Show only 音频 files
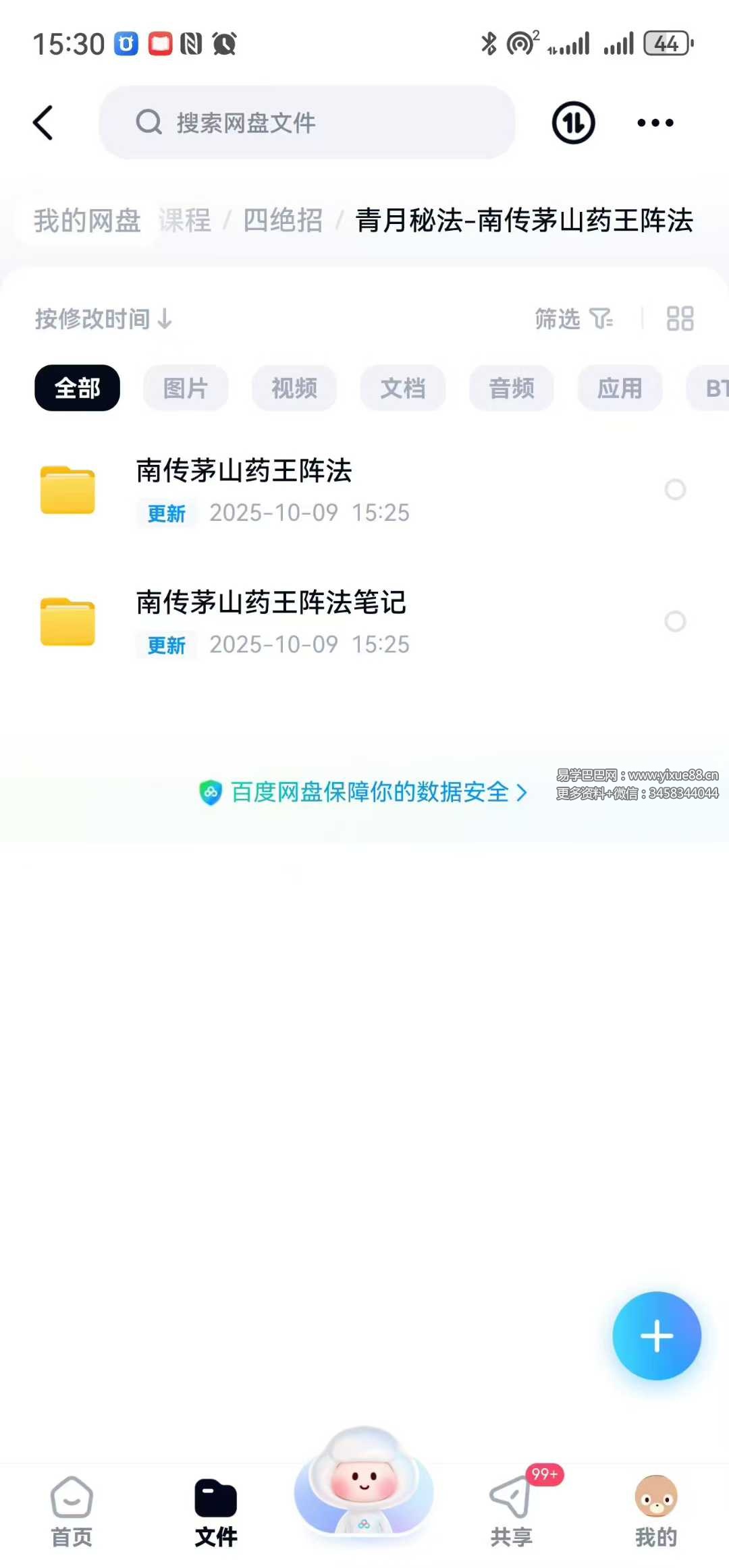729x1568 pixels. [x=512, y=388]
